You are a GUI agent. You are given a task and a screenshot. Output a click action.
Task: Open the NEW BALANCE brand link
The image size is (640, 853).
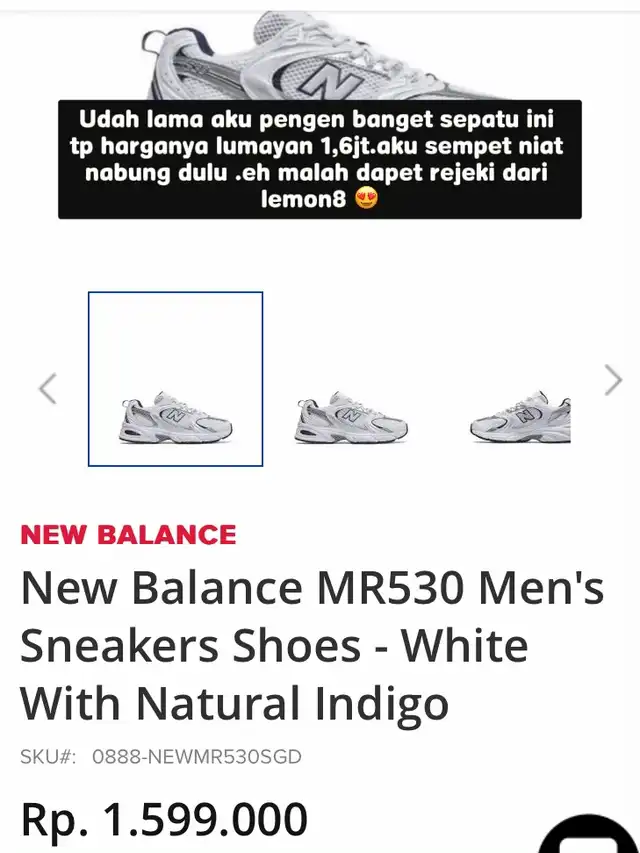click(x=128, y=534)
